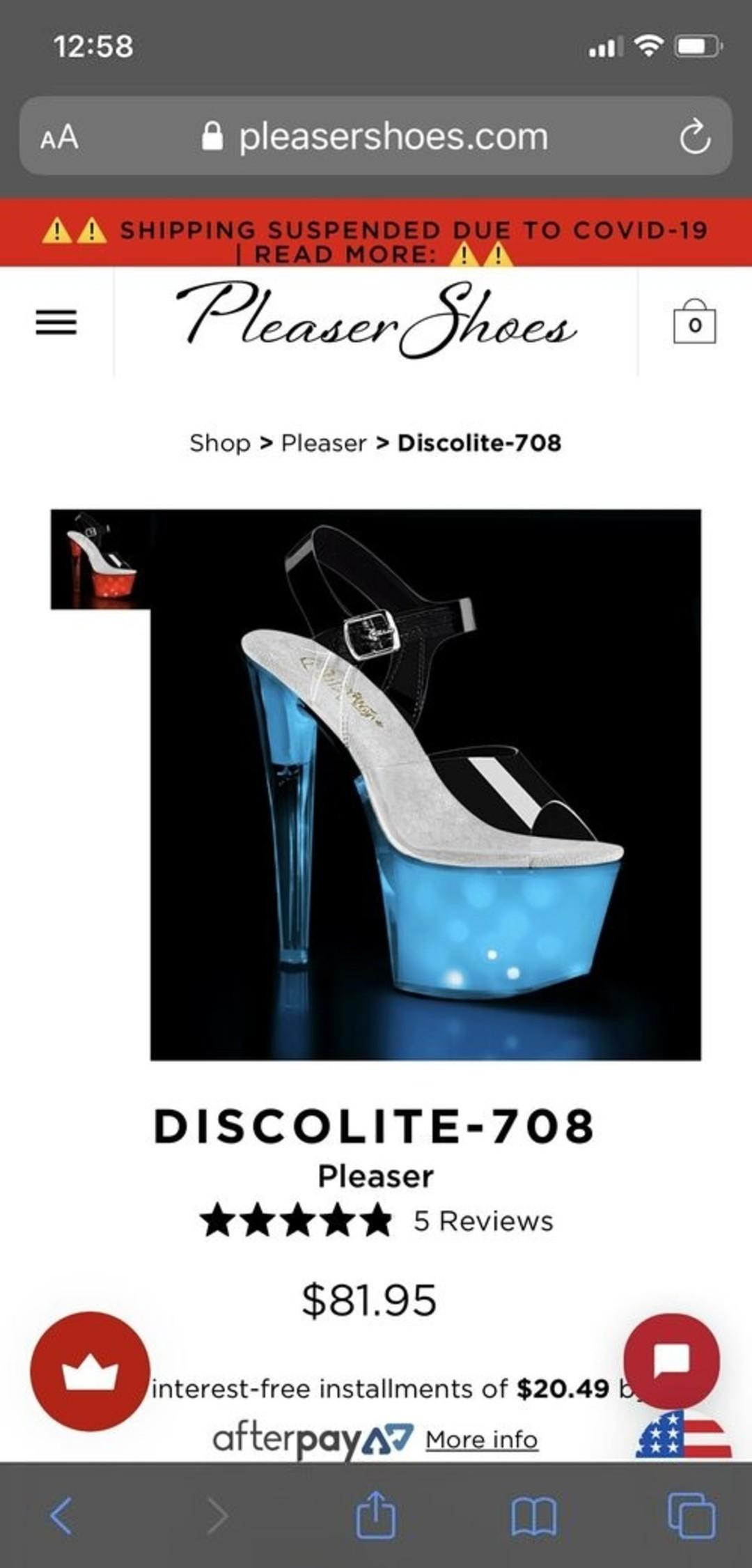The height and width of the screenshot is (1568, 752).
Task: View the blue Discolite-708 product image
Action: click(425, 784)
